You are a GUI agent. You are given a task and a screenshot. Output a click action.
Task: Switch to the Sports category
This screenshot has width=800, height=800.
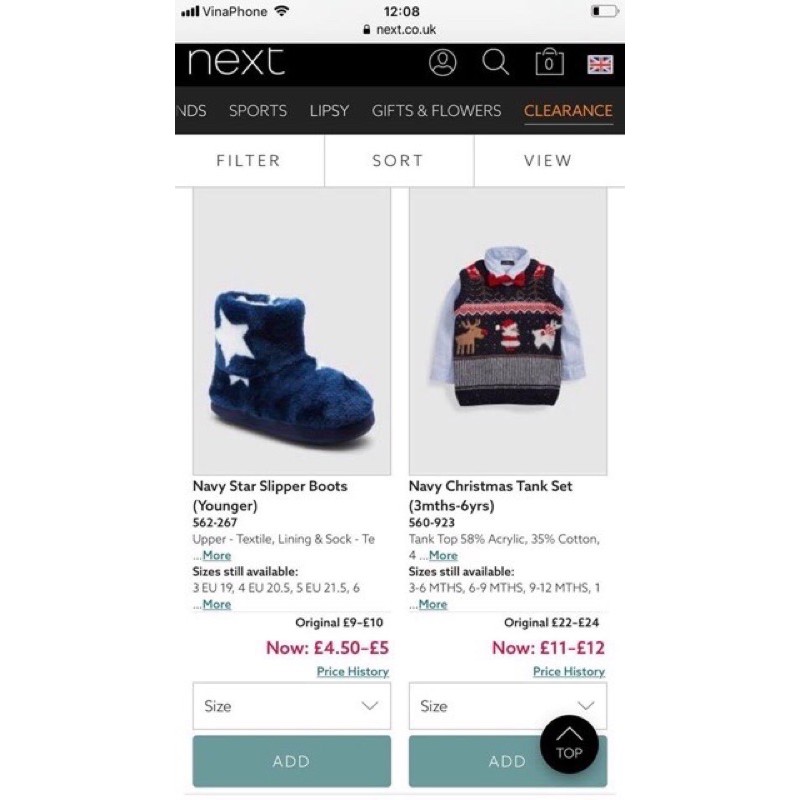[258, 111]
